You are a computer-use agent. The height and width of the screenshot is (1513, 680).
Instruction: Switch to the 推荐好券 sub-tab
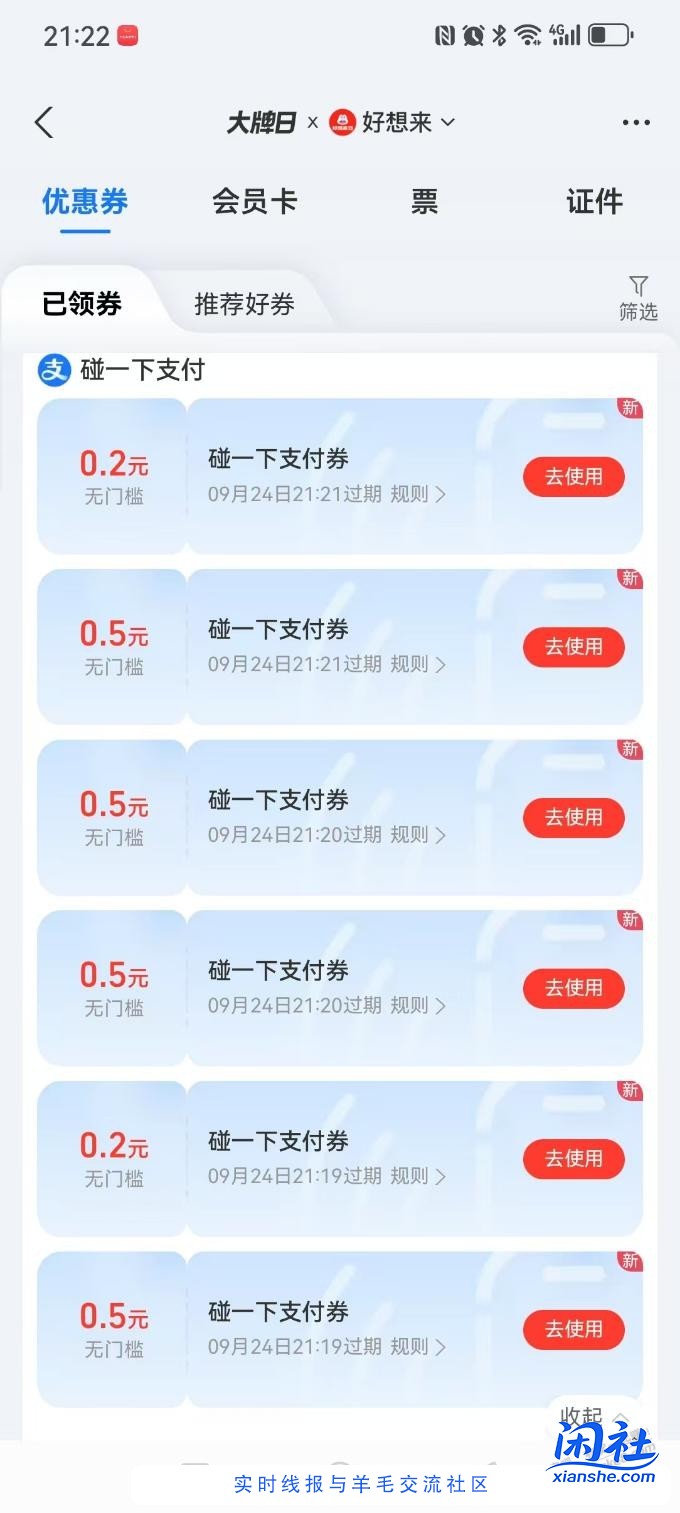pos(244,304)
